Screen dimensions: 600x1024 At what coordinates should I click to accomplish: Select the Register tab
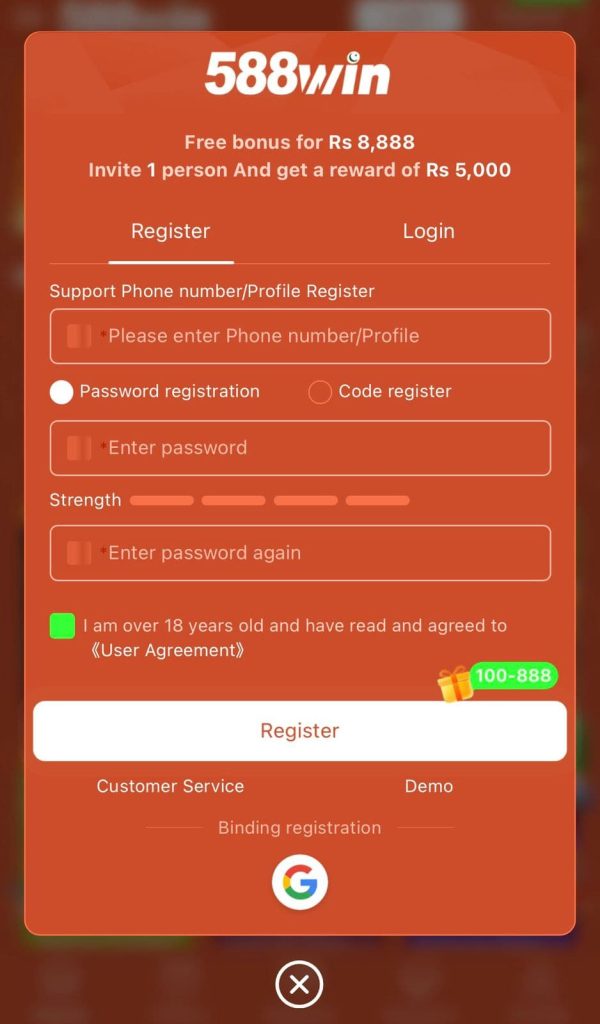pos(171,231)
